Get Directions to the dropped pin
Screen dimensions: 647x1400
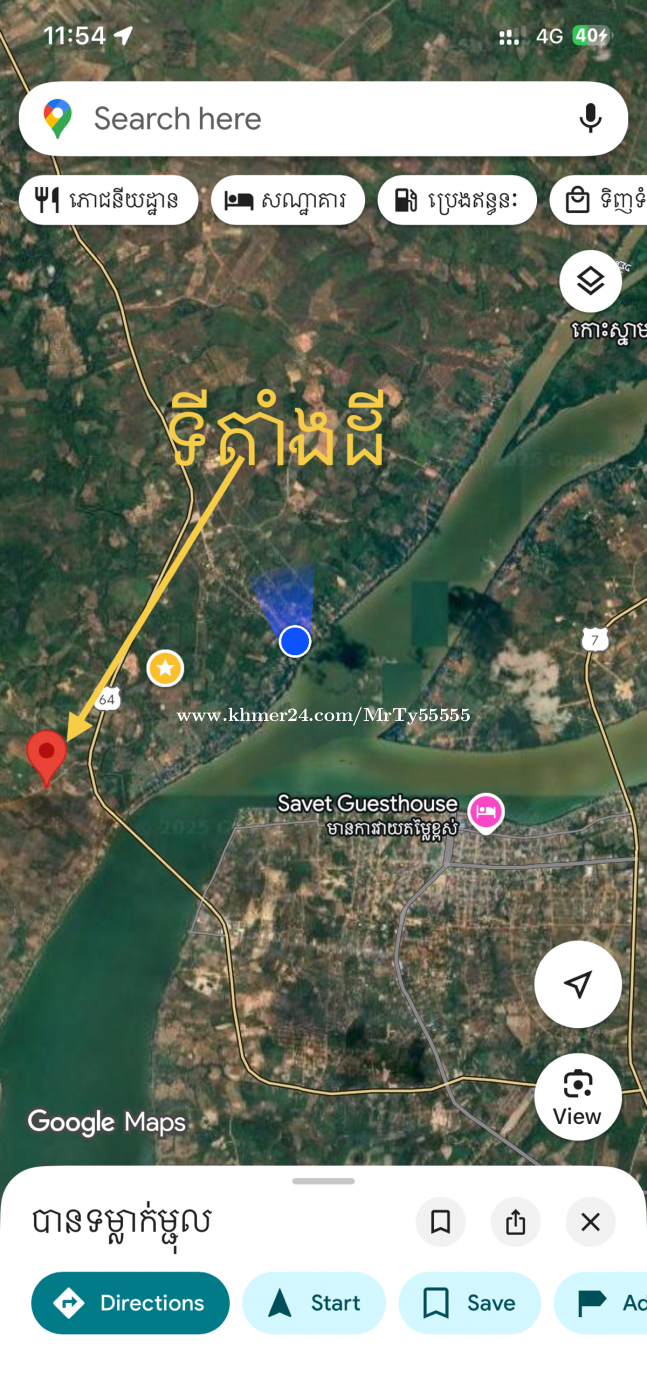click(130, 1303)
